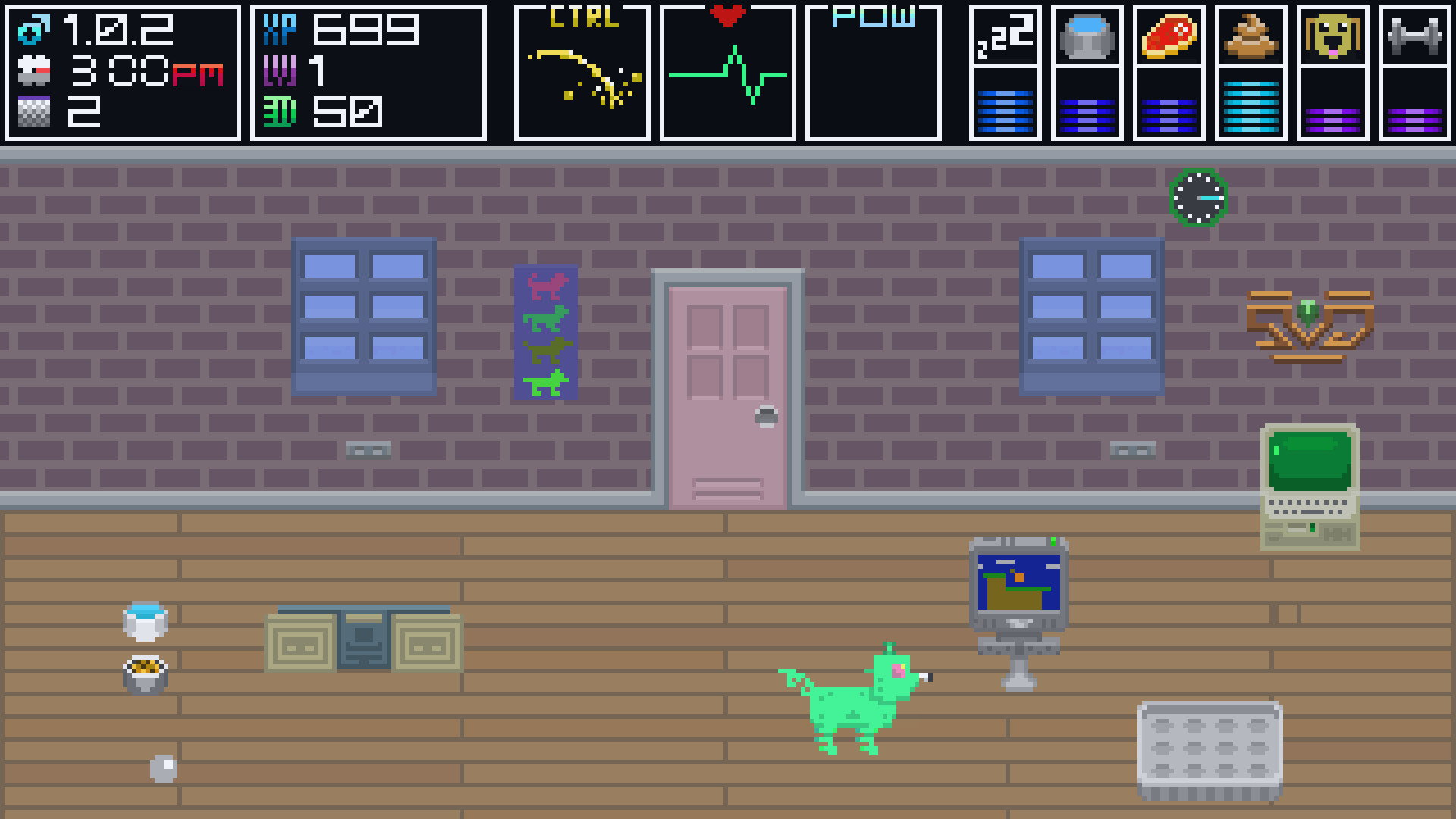Use the green-screen computer
The image size is (1456, 819).
[1310, 485]
